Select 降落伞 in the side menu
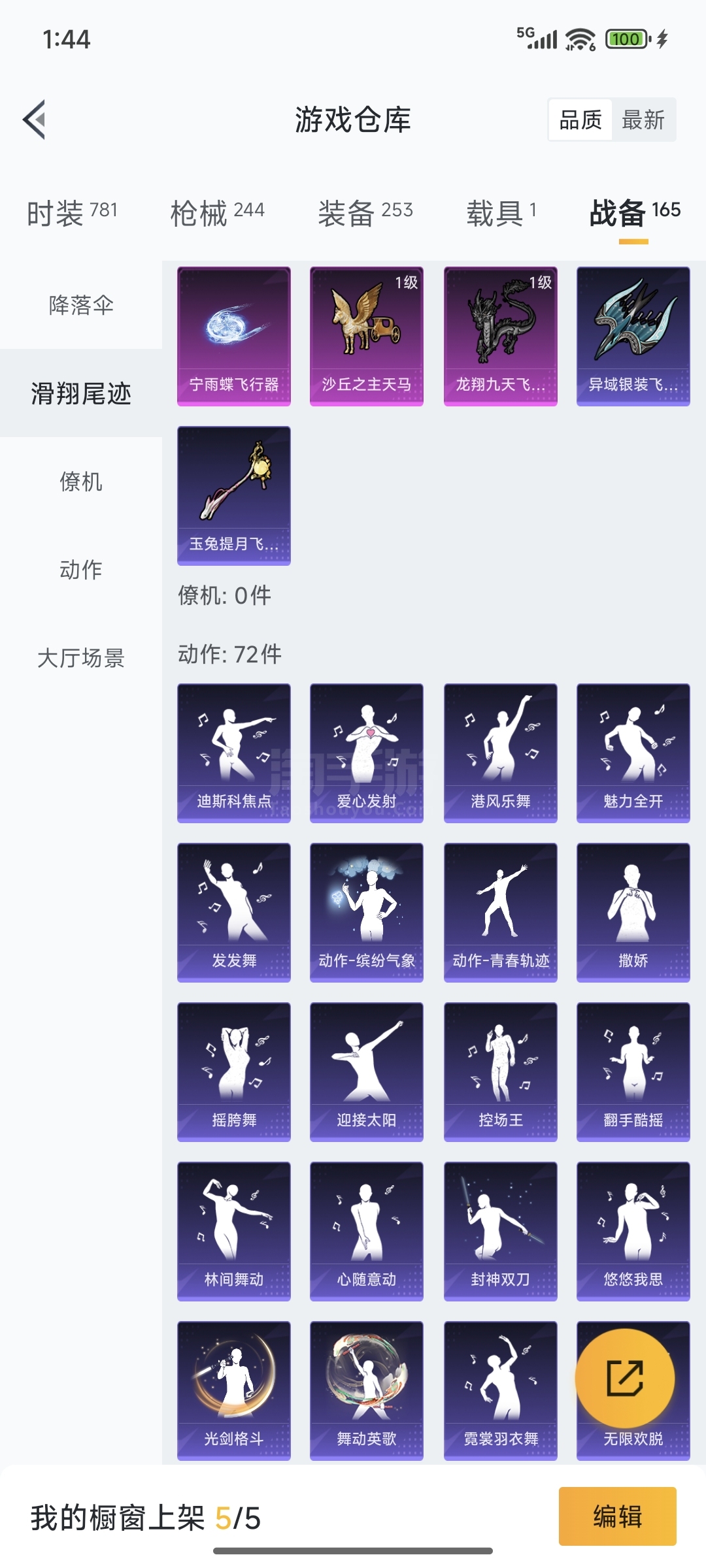The image size is (706, 1568). 81,305
